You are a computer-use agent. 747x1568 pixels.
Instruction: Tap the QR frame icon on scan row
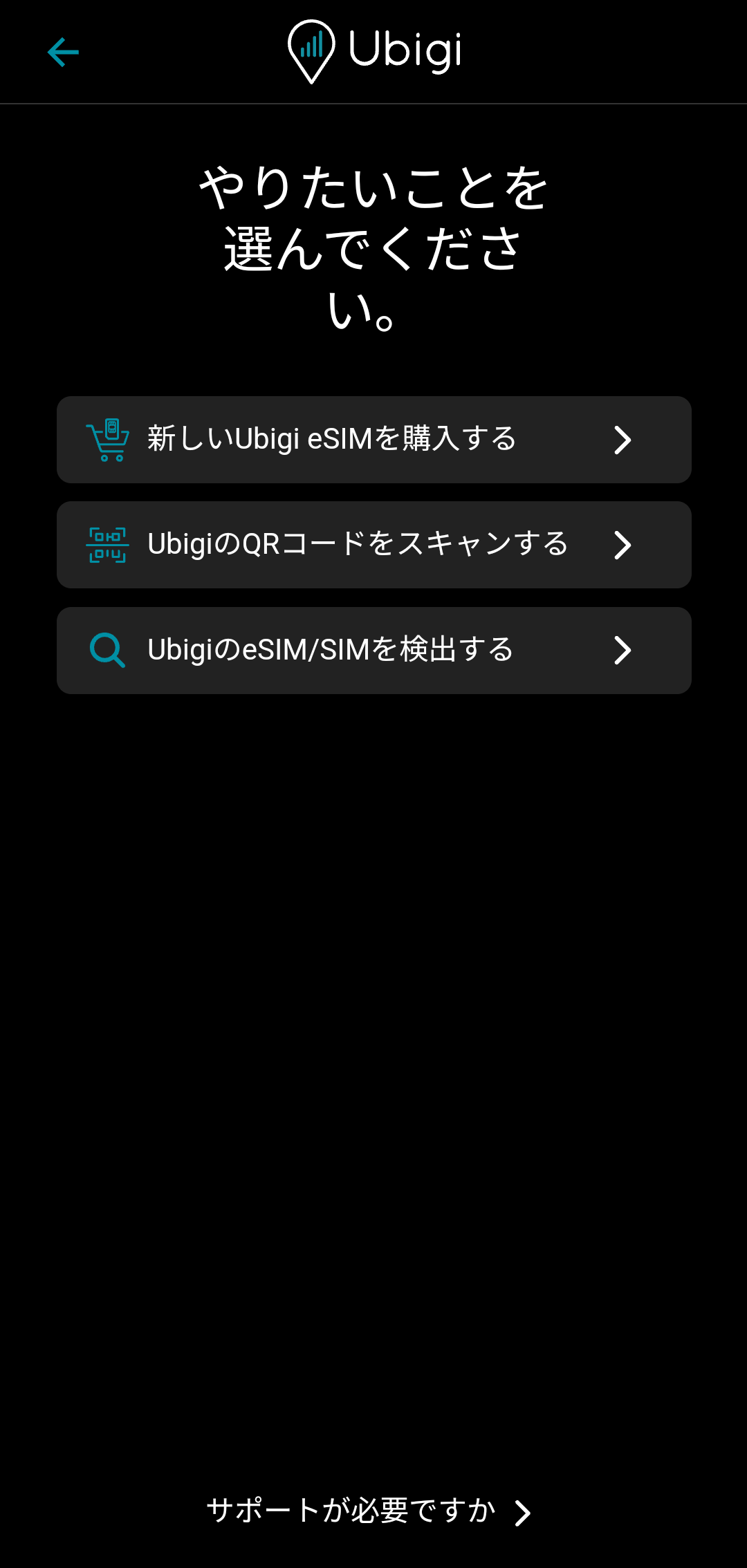[x=107, y=545]
